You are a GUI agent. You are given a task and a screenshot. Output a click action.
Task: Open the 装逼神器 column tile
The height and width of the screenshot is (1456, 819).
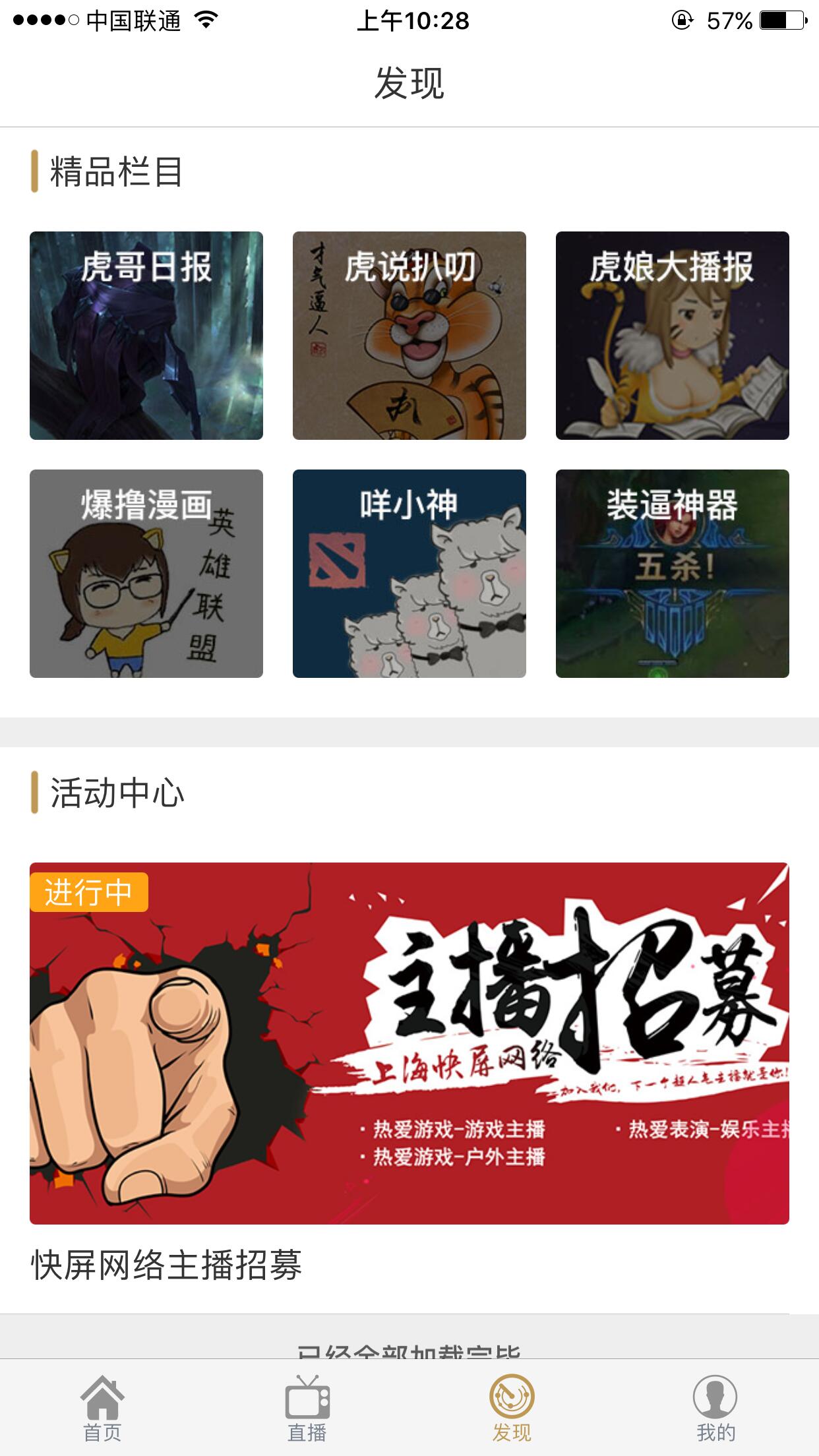click(672, 573)
